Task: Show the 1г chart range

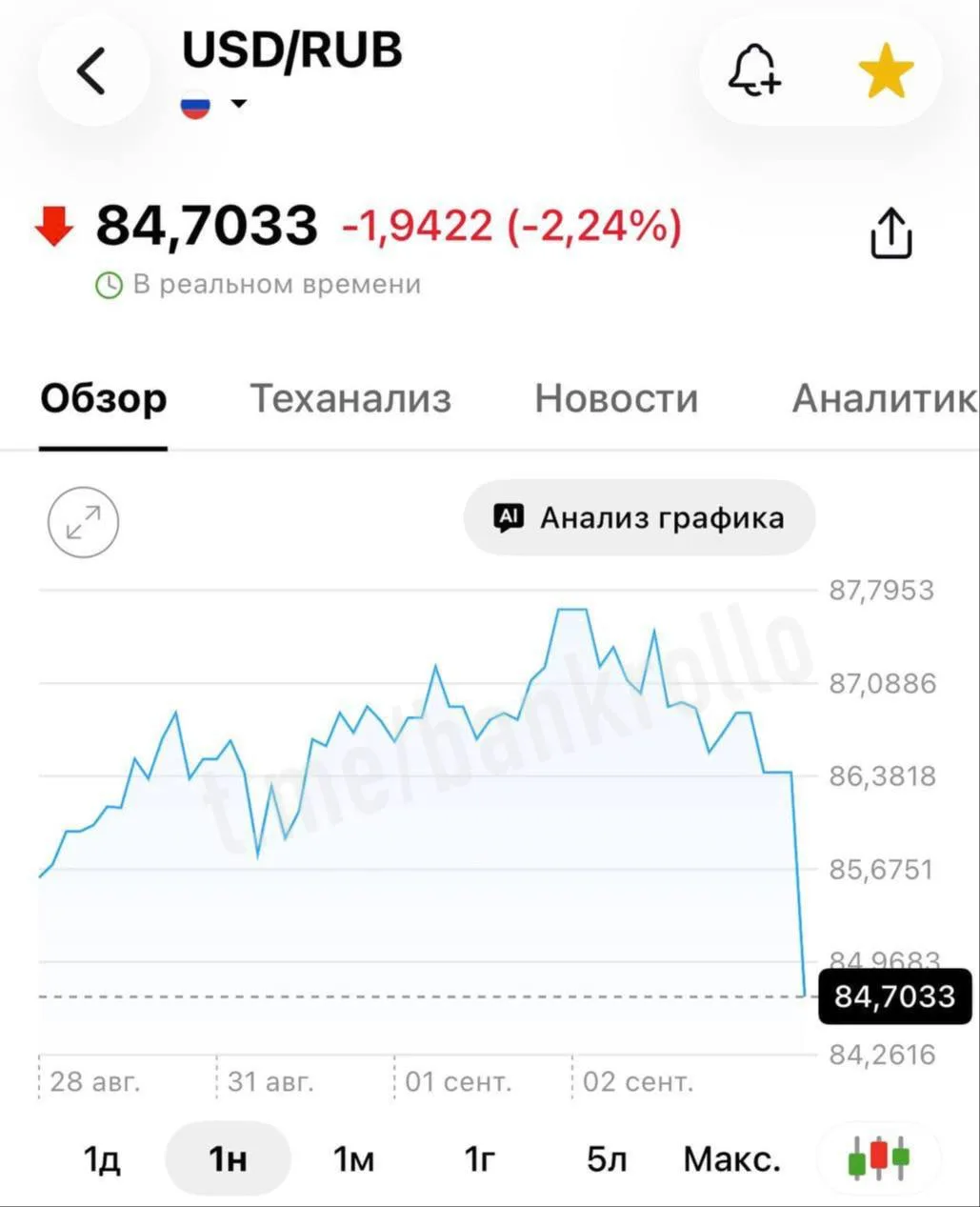Action: (480, 1159)
